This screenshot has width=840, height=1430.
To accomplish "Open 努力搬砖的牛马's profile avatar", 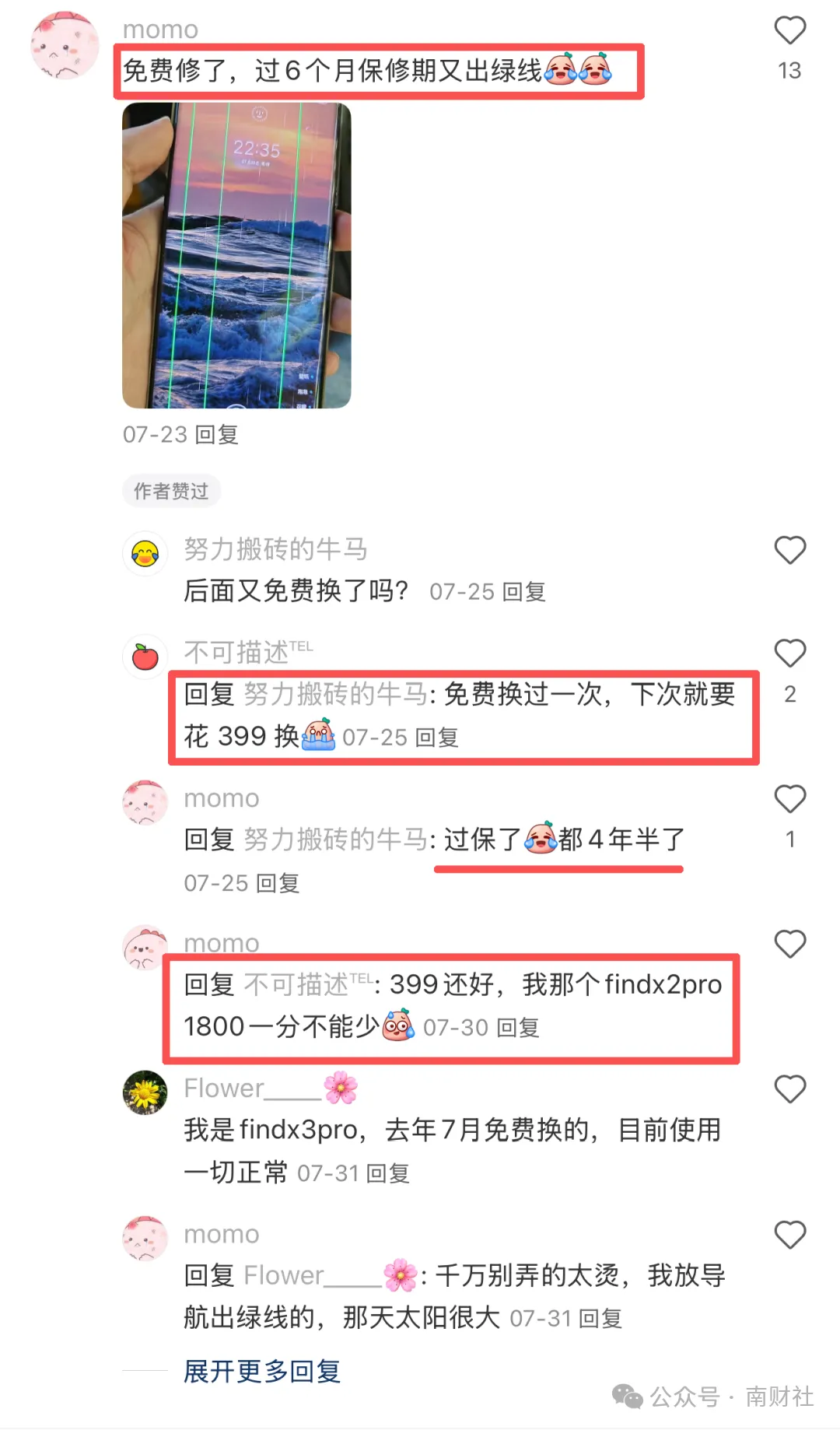I will click(x=145, y=553).
